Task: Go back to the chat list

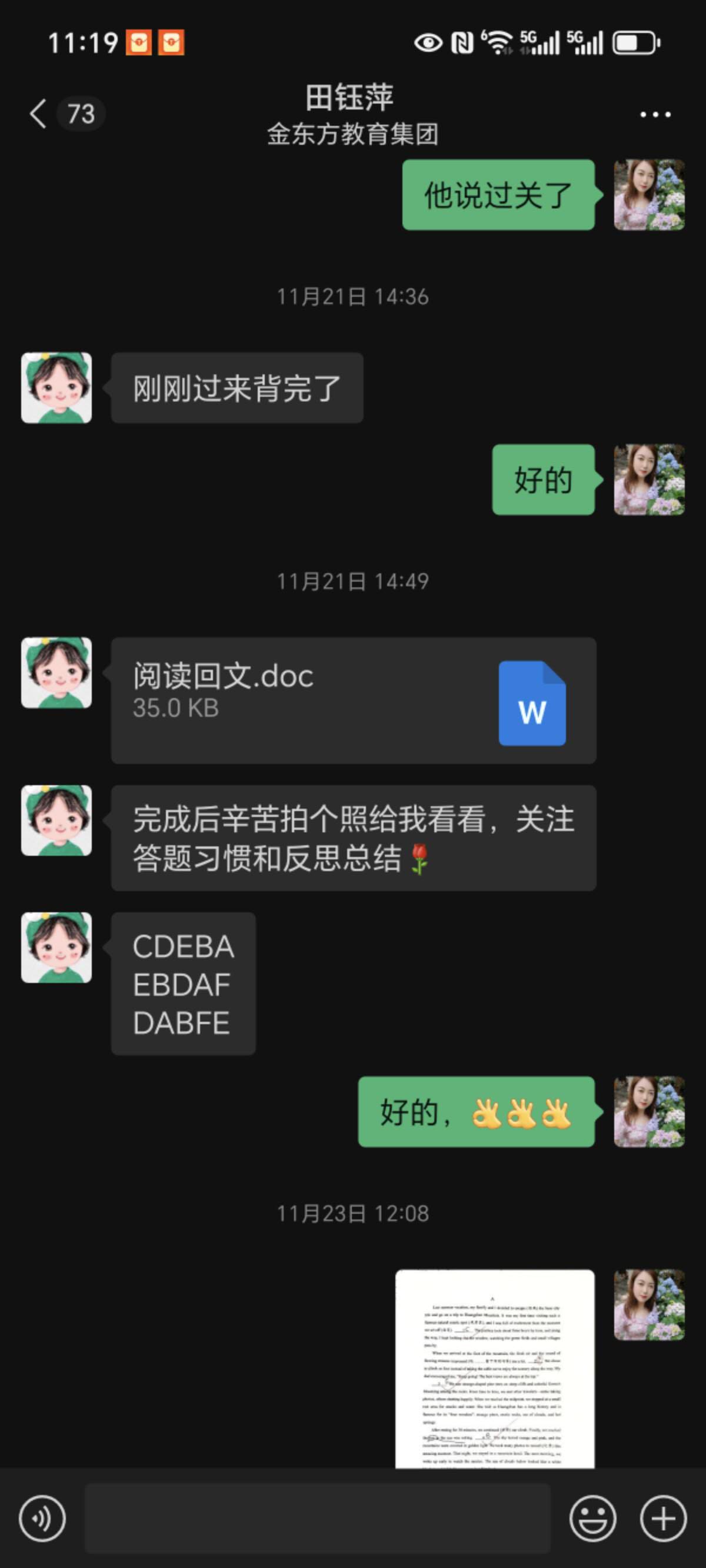Action: (x=39, y=114)
